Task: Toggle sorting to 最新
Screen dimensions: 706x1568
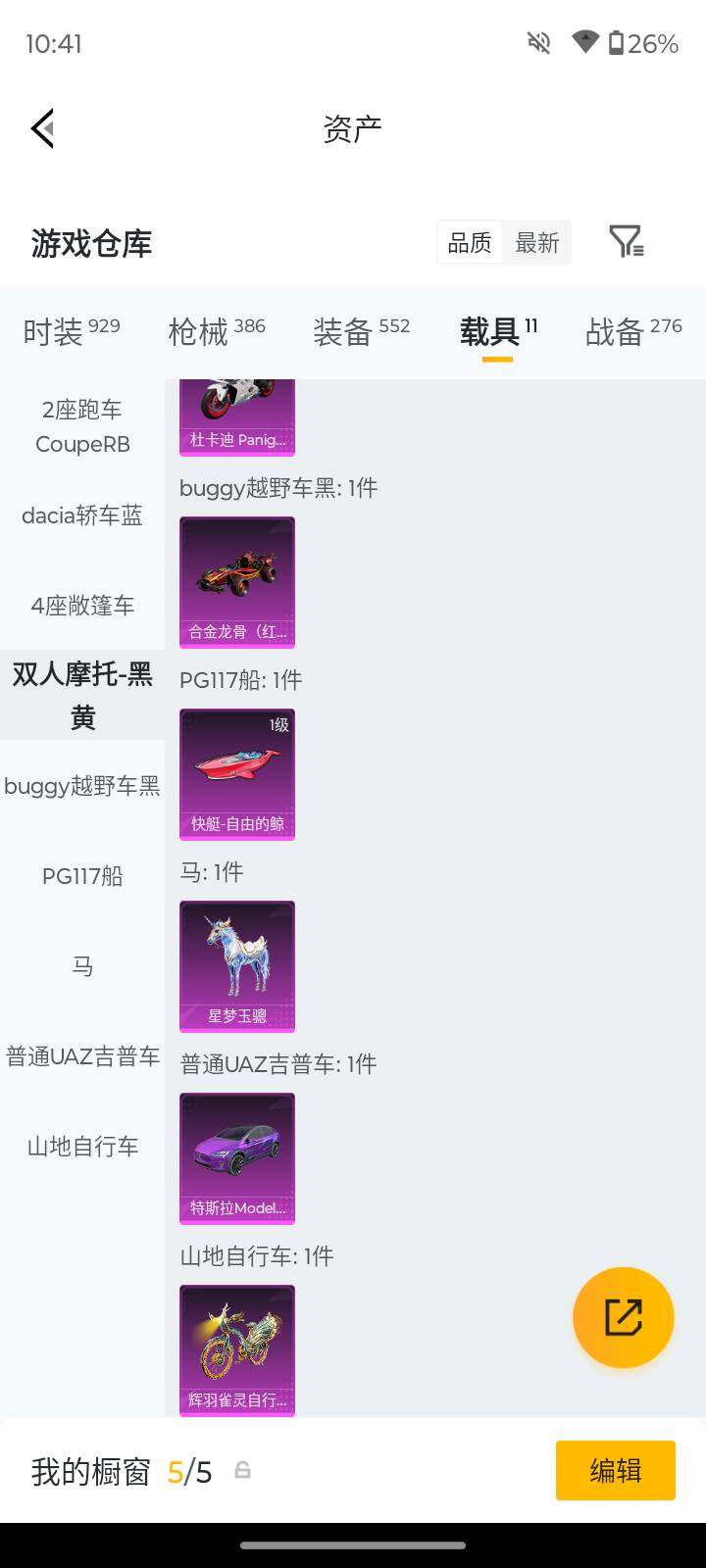Action: pos(536,242)
